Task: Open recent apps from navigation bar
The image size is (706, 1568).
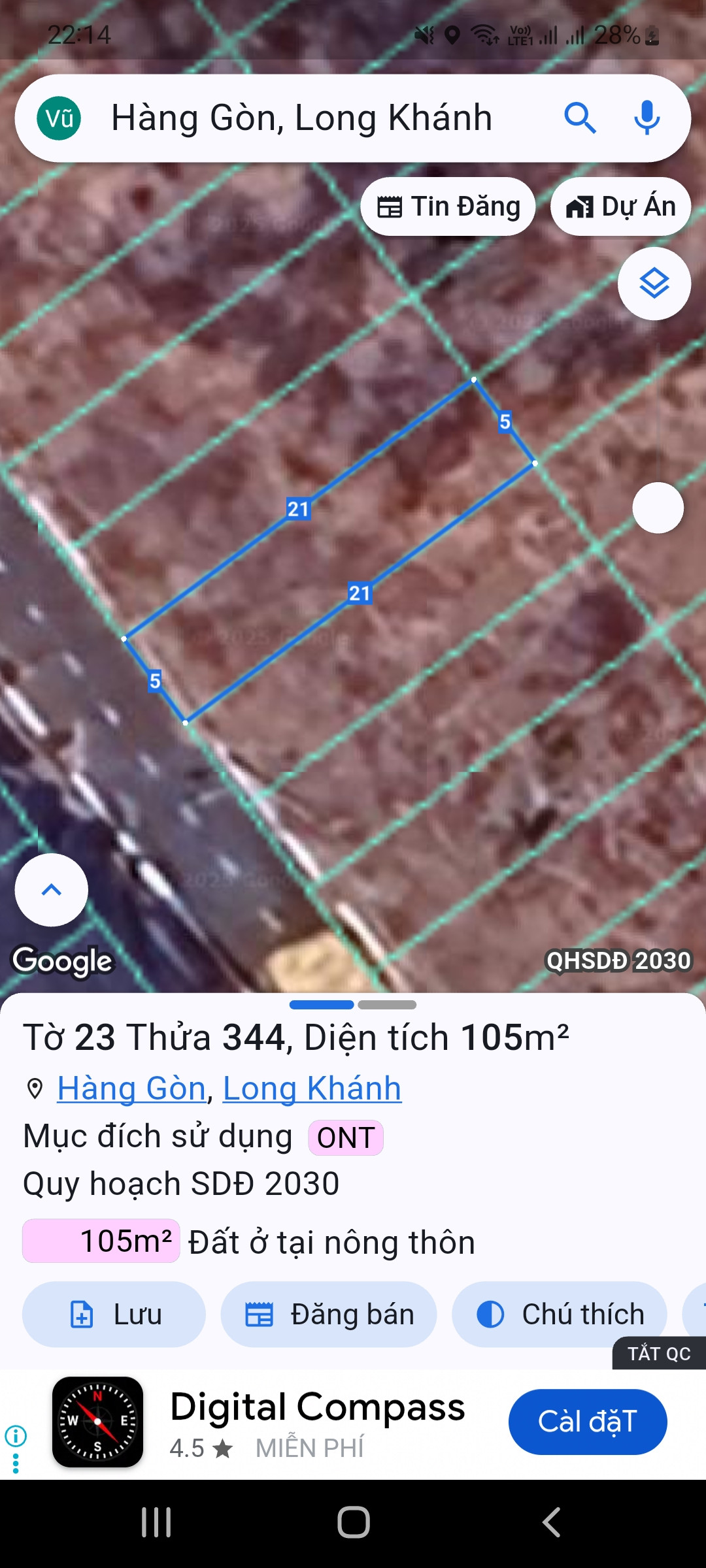Action: pos(156,1522)
